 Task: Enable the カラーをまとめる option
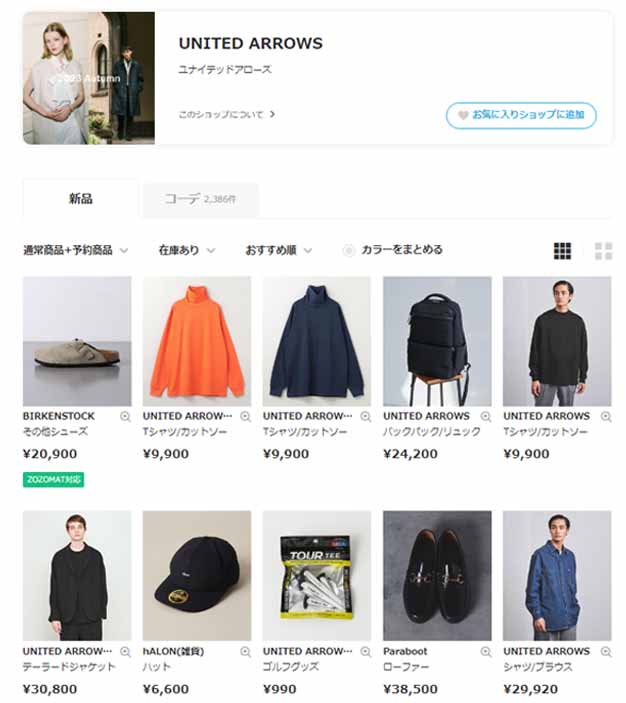(349, 250)
